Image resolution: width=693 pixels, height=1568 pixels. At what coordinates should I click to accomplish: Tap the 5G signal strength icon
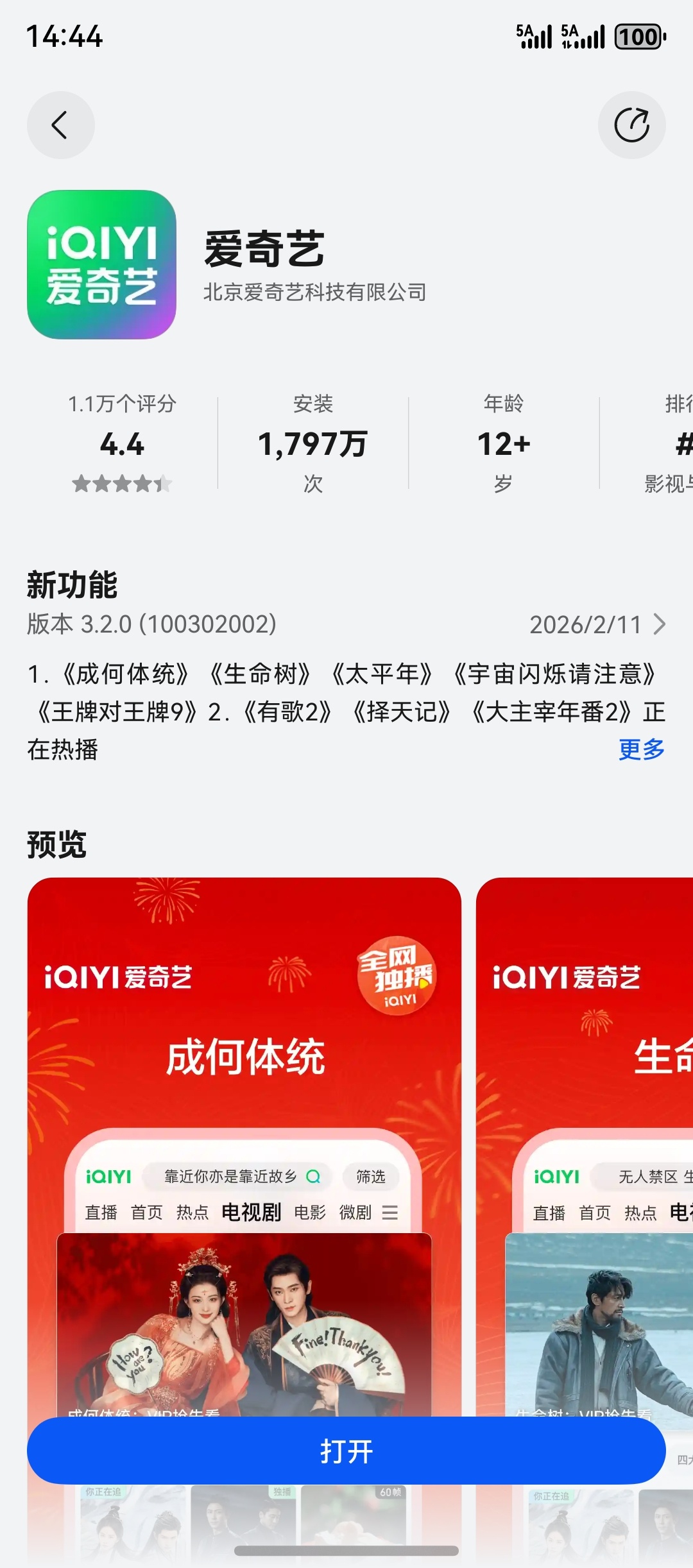[x=534, y=37]
